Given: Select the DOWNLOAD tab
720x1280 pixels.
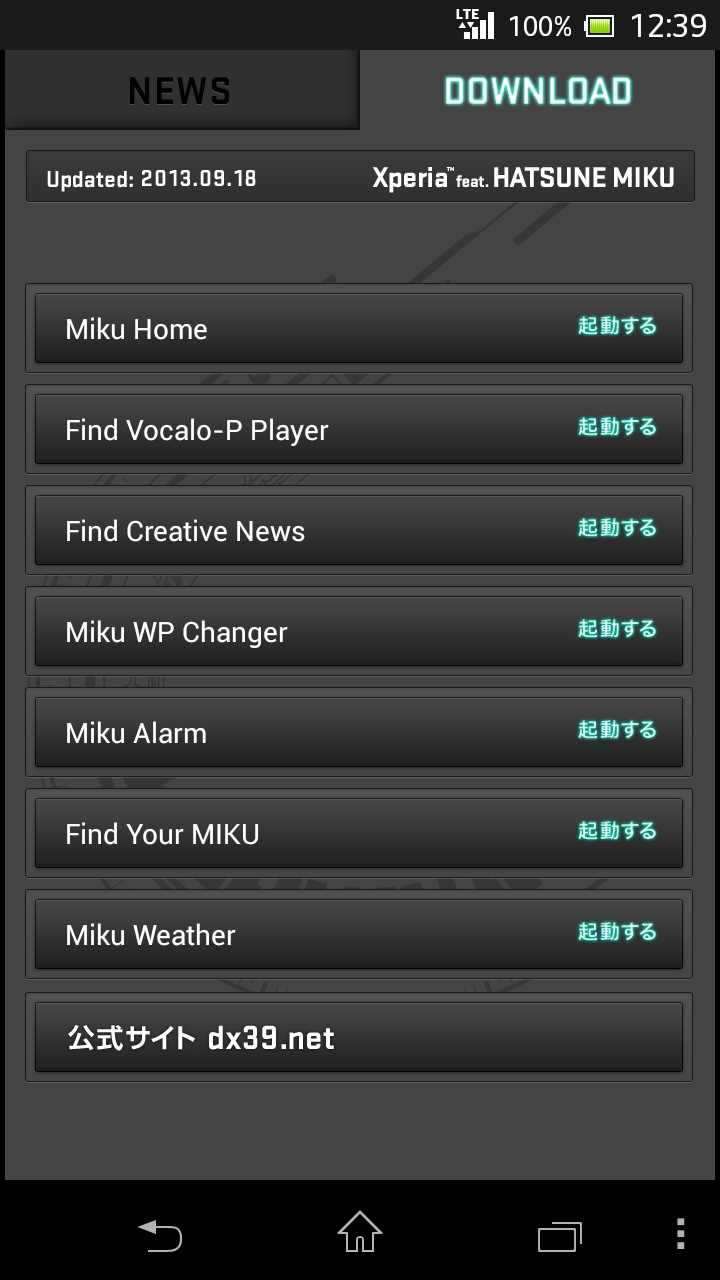Looking at the screenshot, I should coord(538,91).
